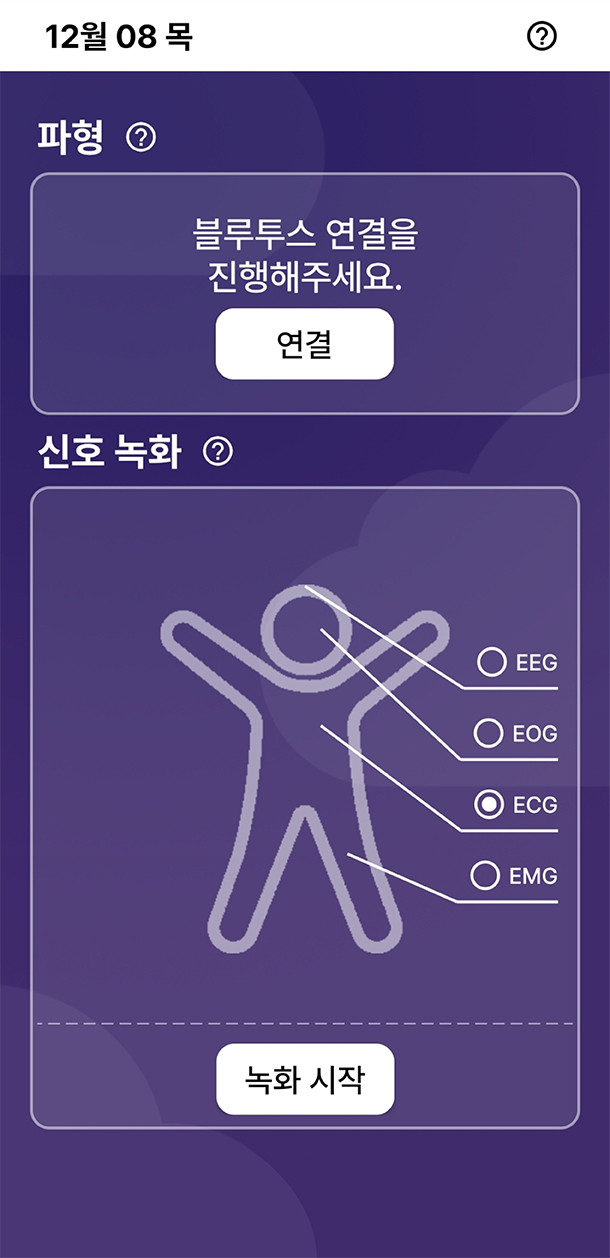Screen dimensions: 610x1258
Task: Select the EMG signal option
Action: [485, 876]
